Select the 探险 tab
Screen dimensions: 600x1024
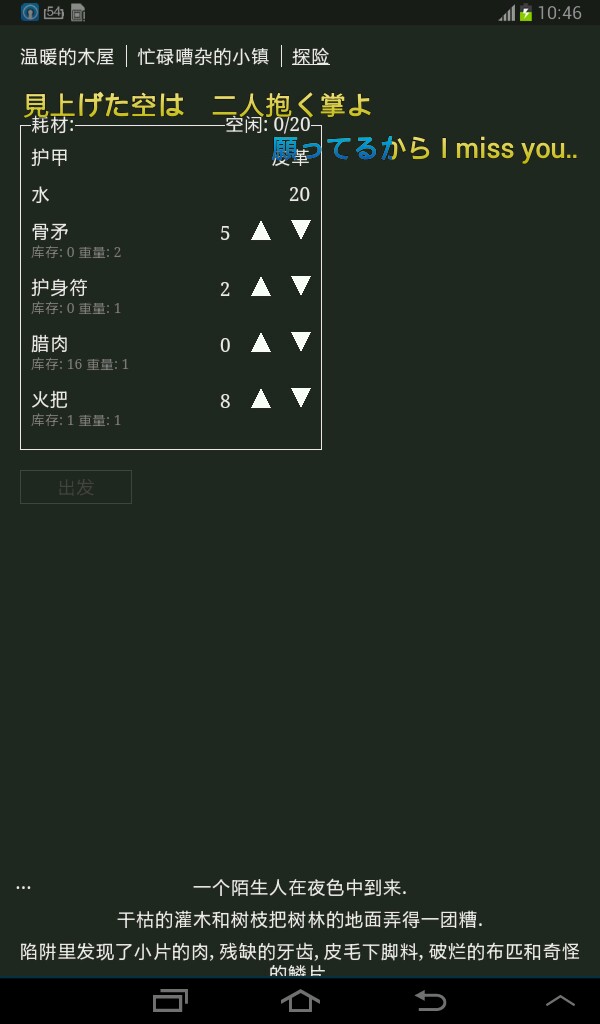pyautogui.click(x=311, y=57)
